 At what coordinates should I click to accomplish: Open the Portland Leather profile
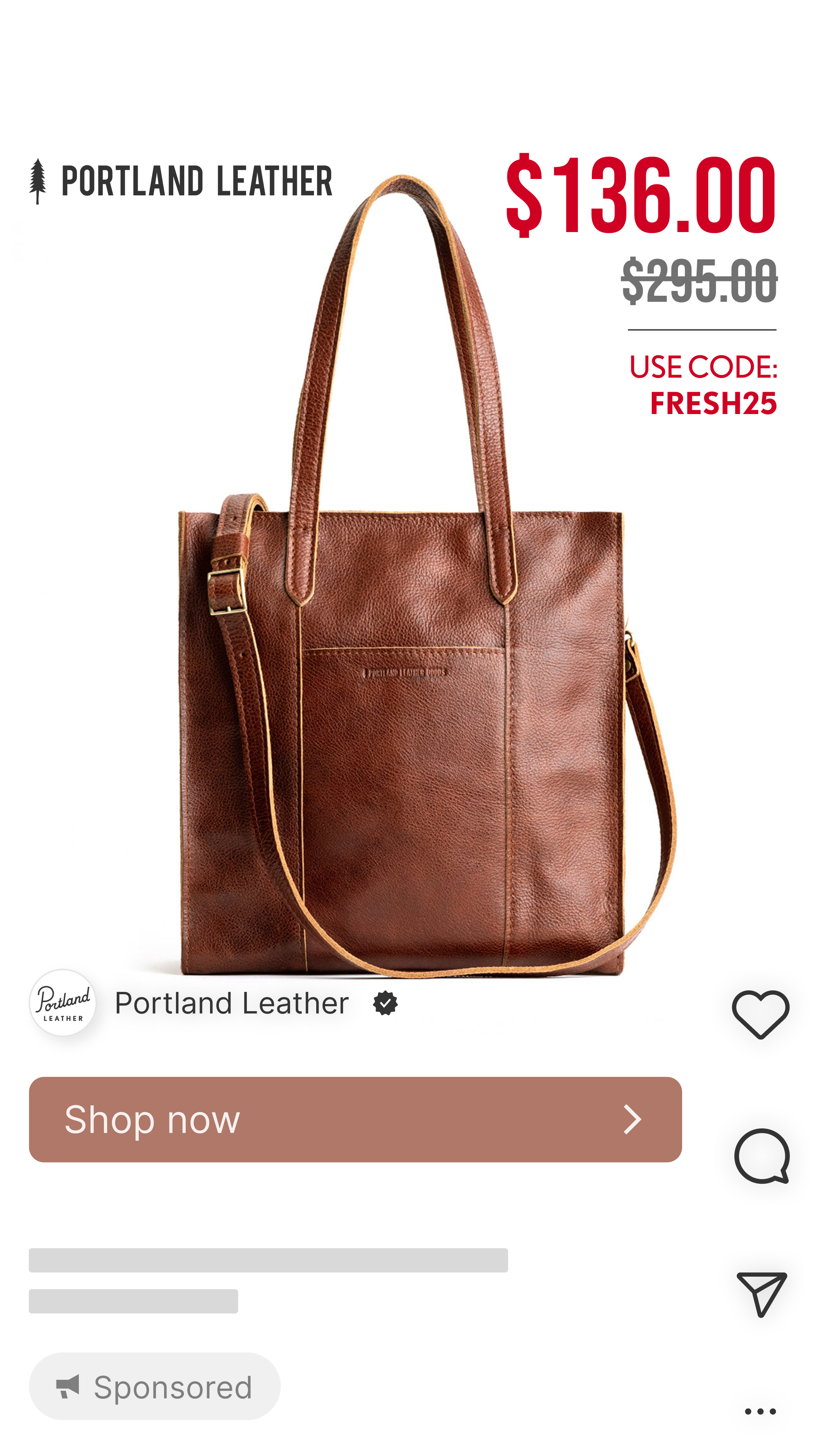click(232, 1003)
